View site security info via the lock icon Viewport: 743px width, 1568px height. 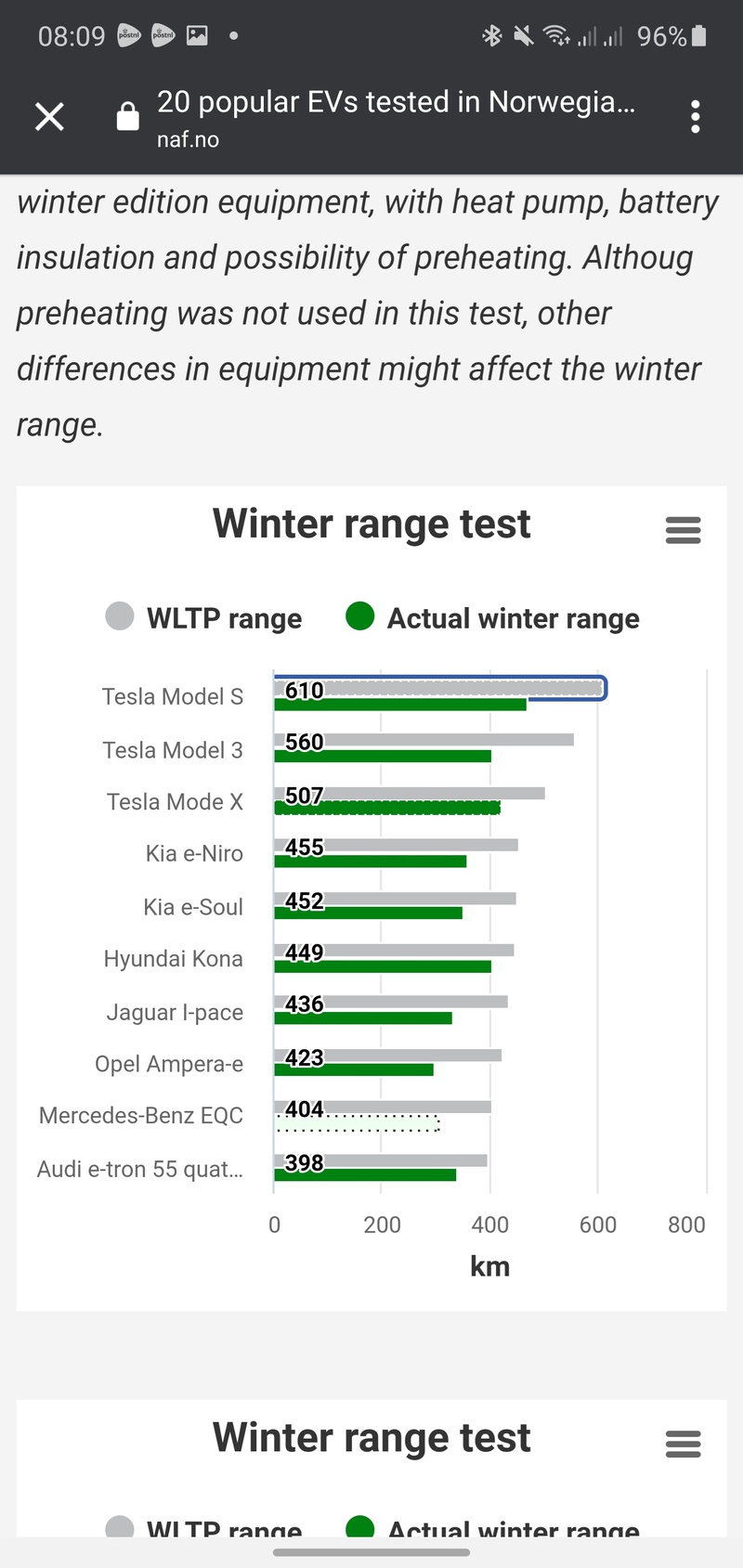point(127,117)
